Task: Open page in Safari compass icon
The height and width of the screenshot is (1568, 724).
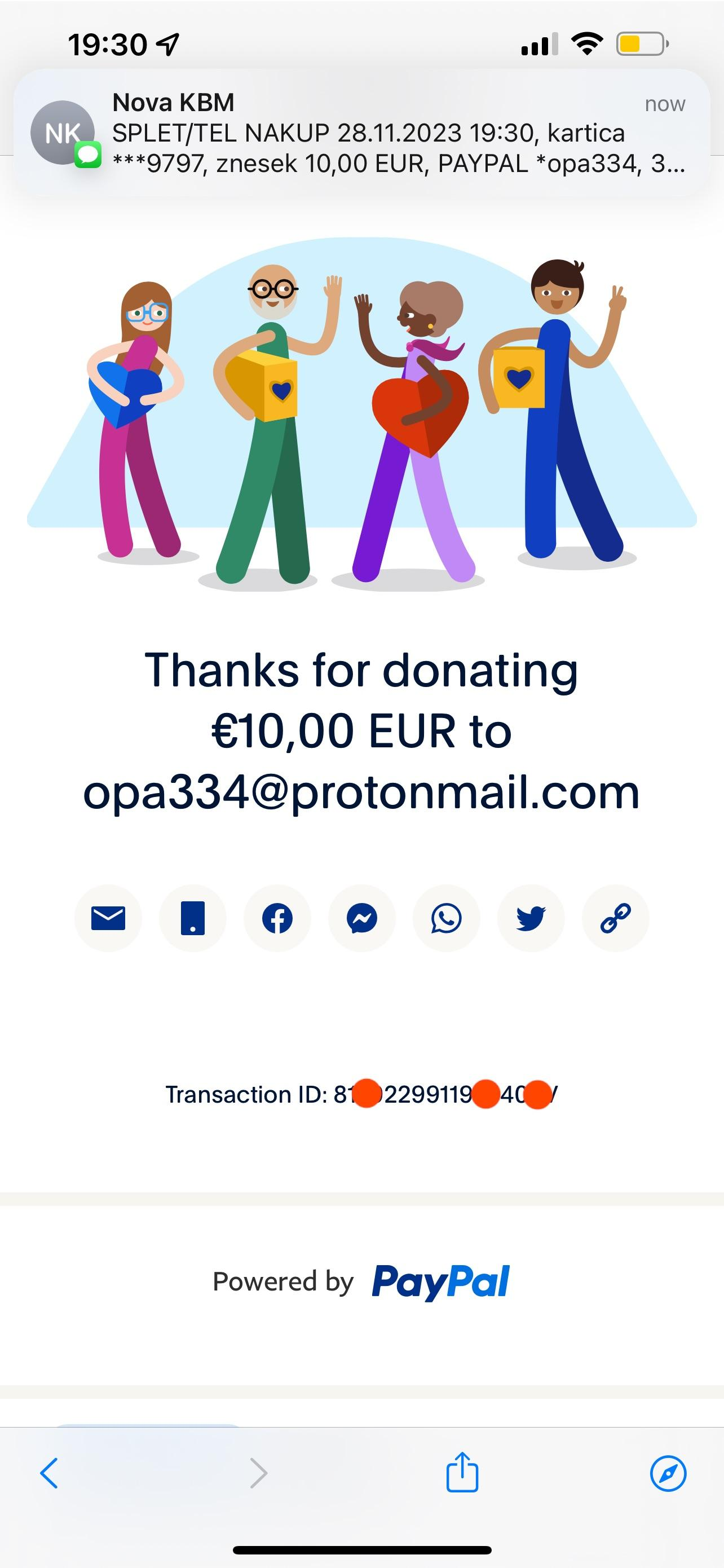Action: (x=668, y=1474)
